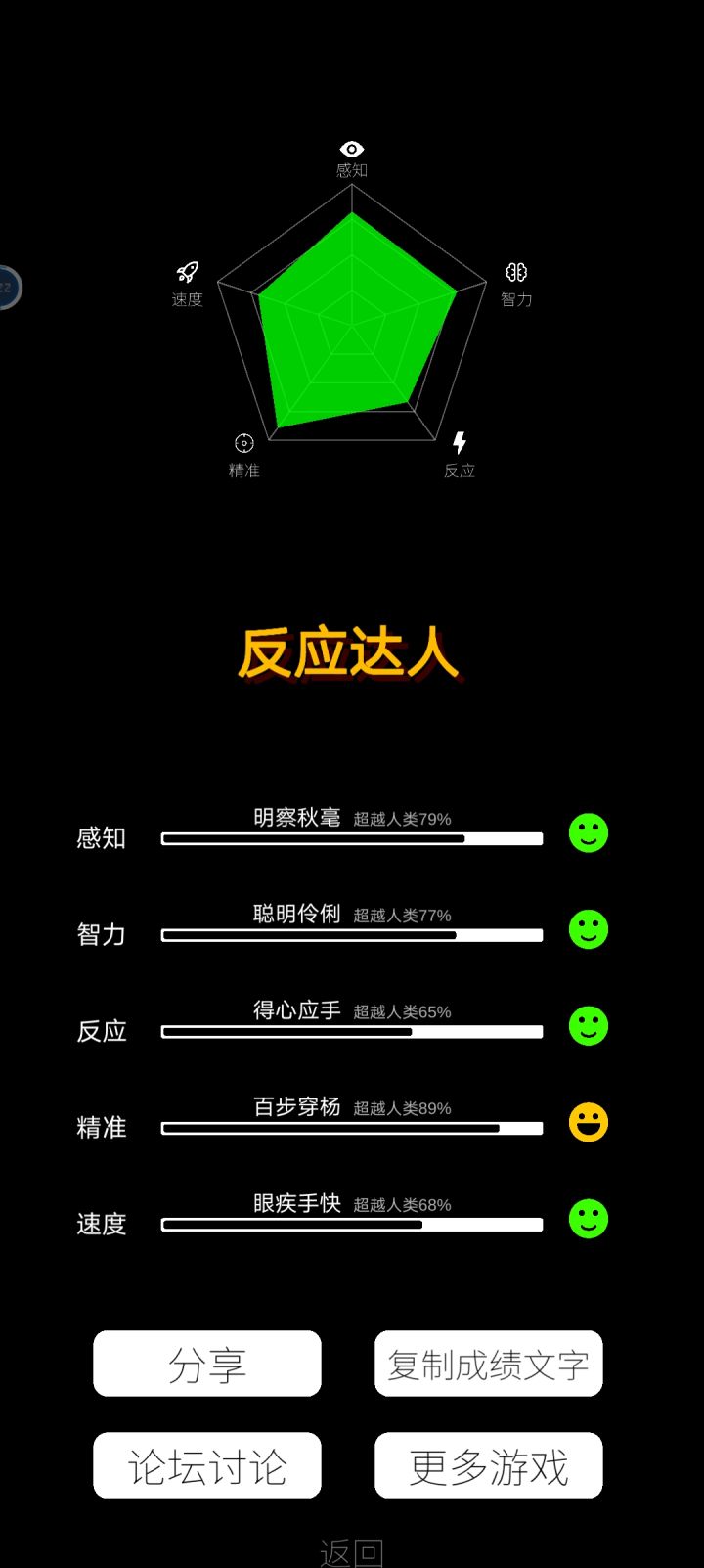The image size is (704, 1568).
Task: Click the 精准 progress bar
Action: click(x=352, y=1128)
